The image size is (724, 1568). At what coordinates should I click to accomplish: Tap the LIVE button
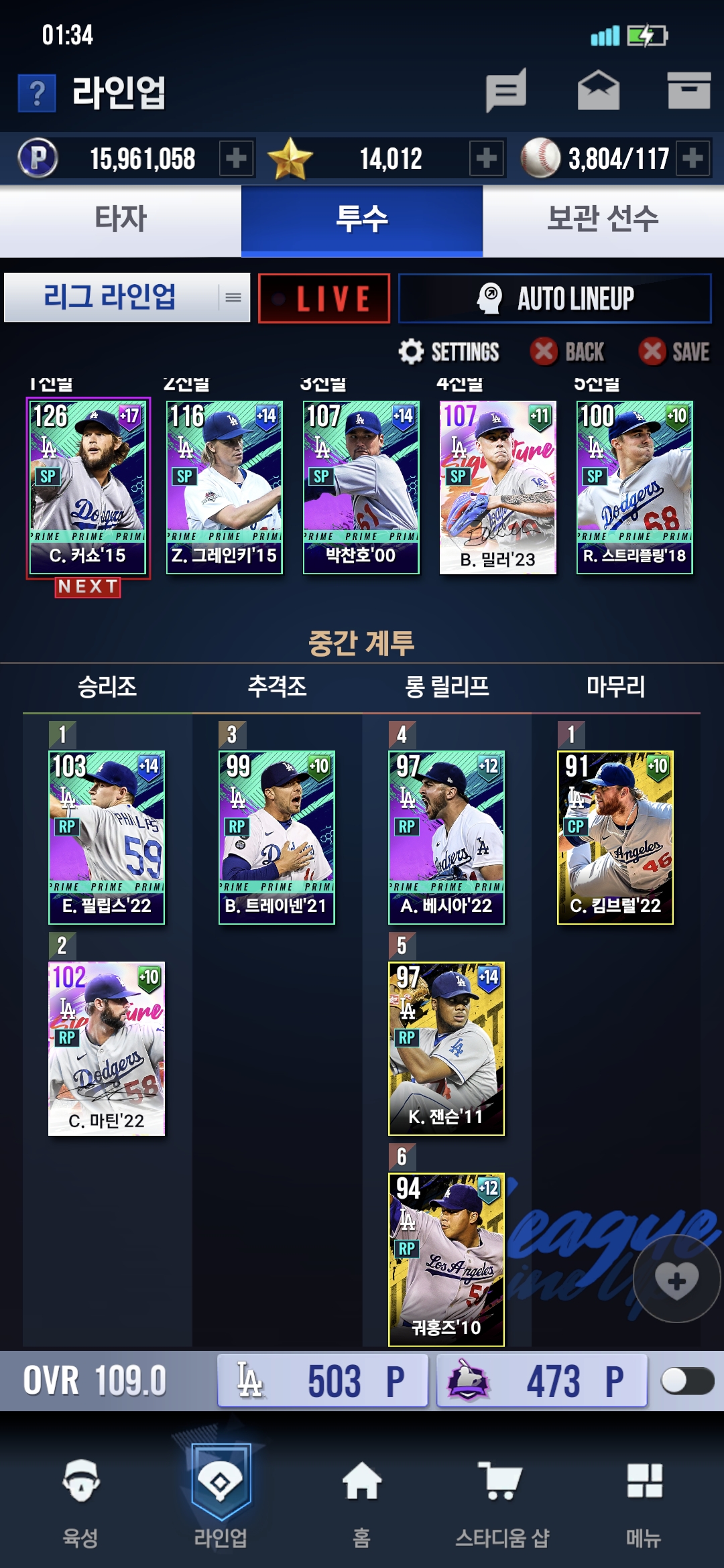[x=324, y=298]
